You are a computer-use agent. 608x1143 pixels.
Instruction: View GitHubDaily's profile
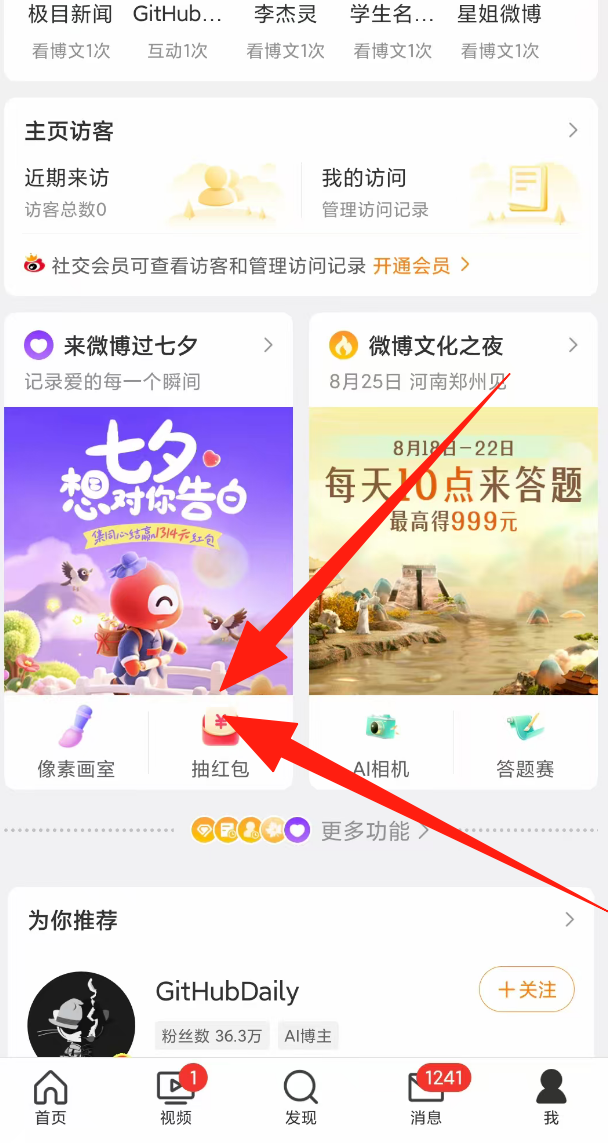(228, 992)
